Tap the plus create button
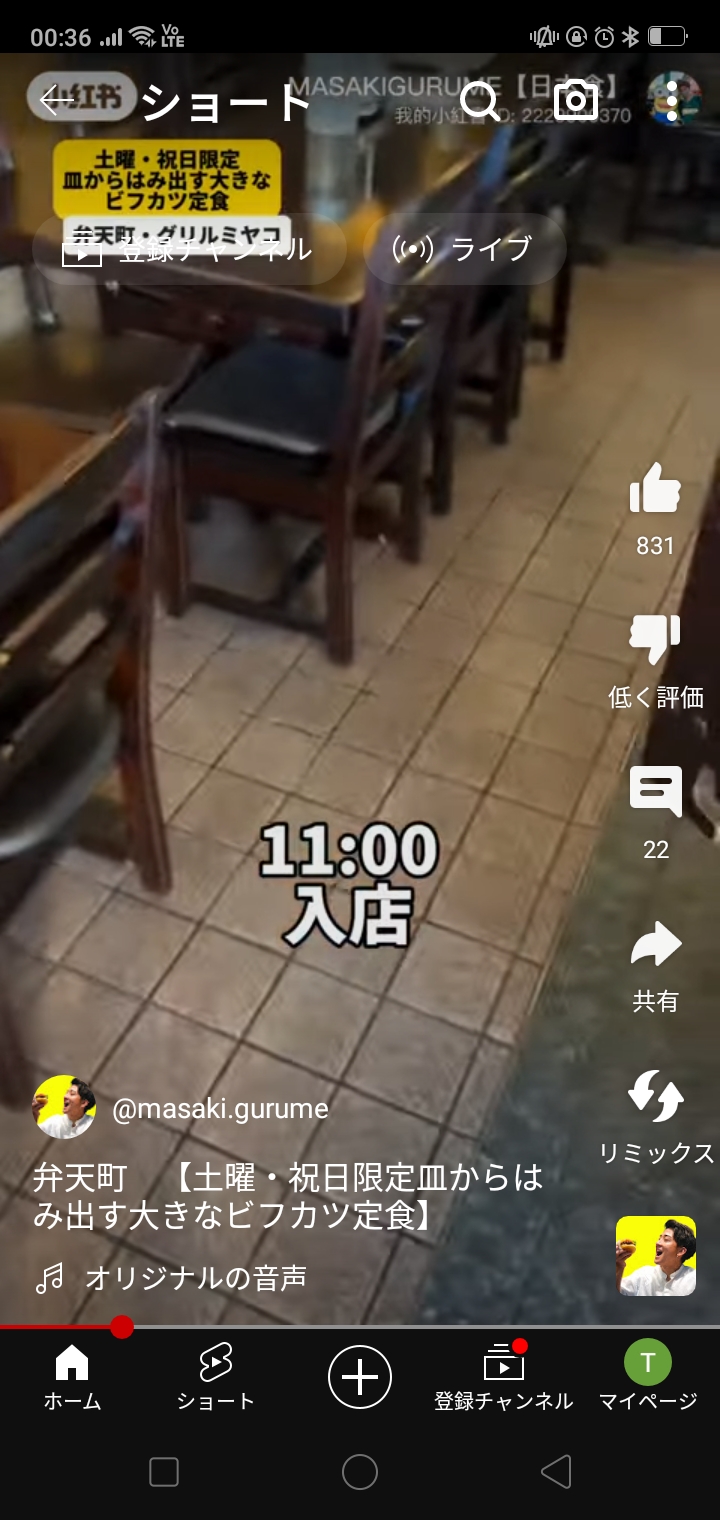Image resolution: width=720 pixels, height=1520 pixels. point(360,1377)
